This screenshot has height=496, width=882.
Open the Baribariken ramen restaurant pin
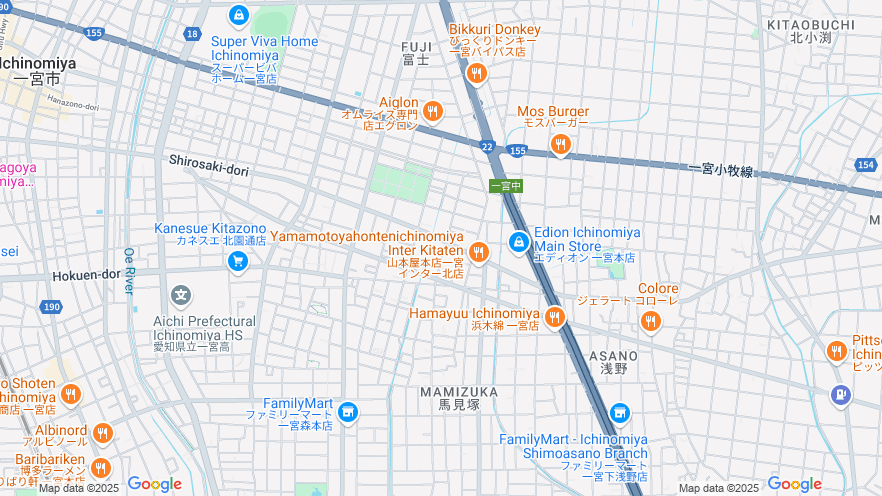point(100,467)
